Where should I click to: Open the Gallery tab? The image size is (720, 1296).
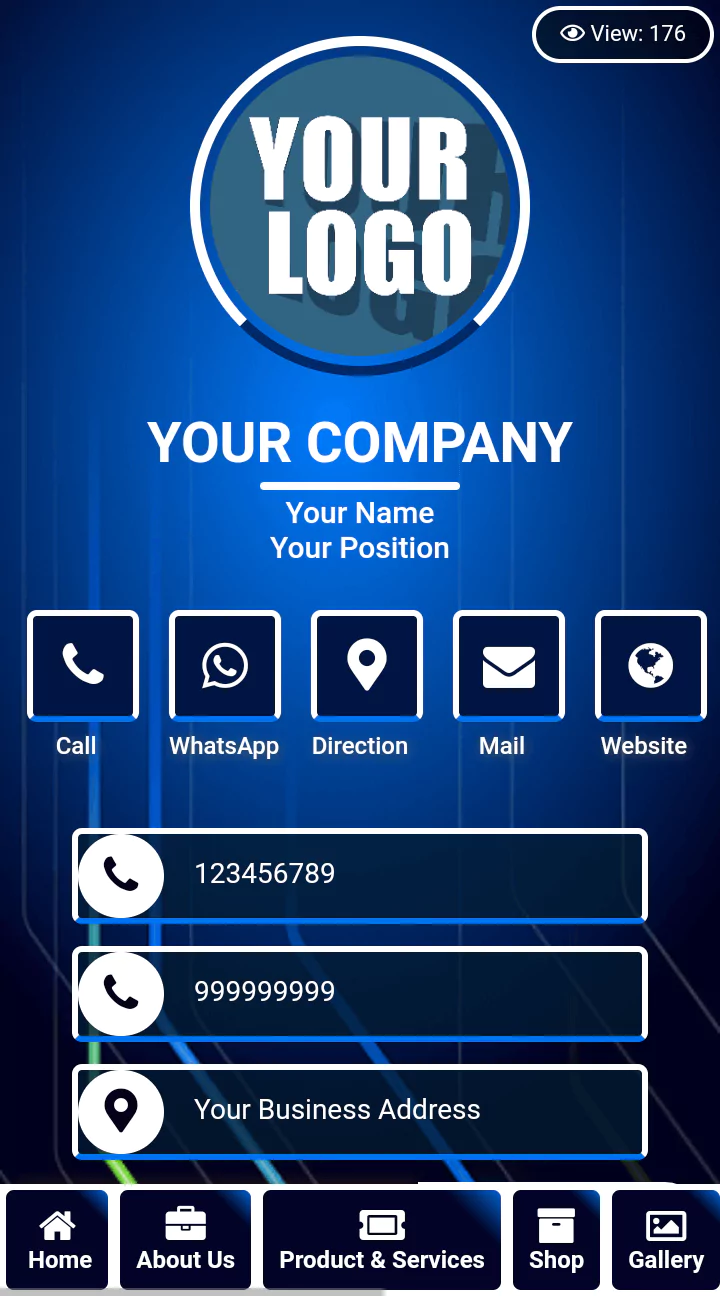[x=666, y=1240]
